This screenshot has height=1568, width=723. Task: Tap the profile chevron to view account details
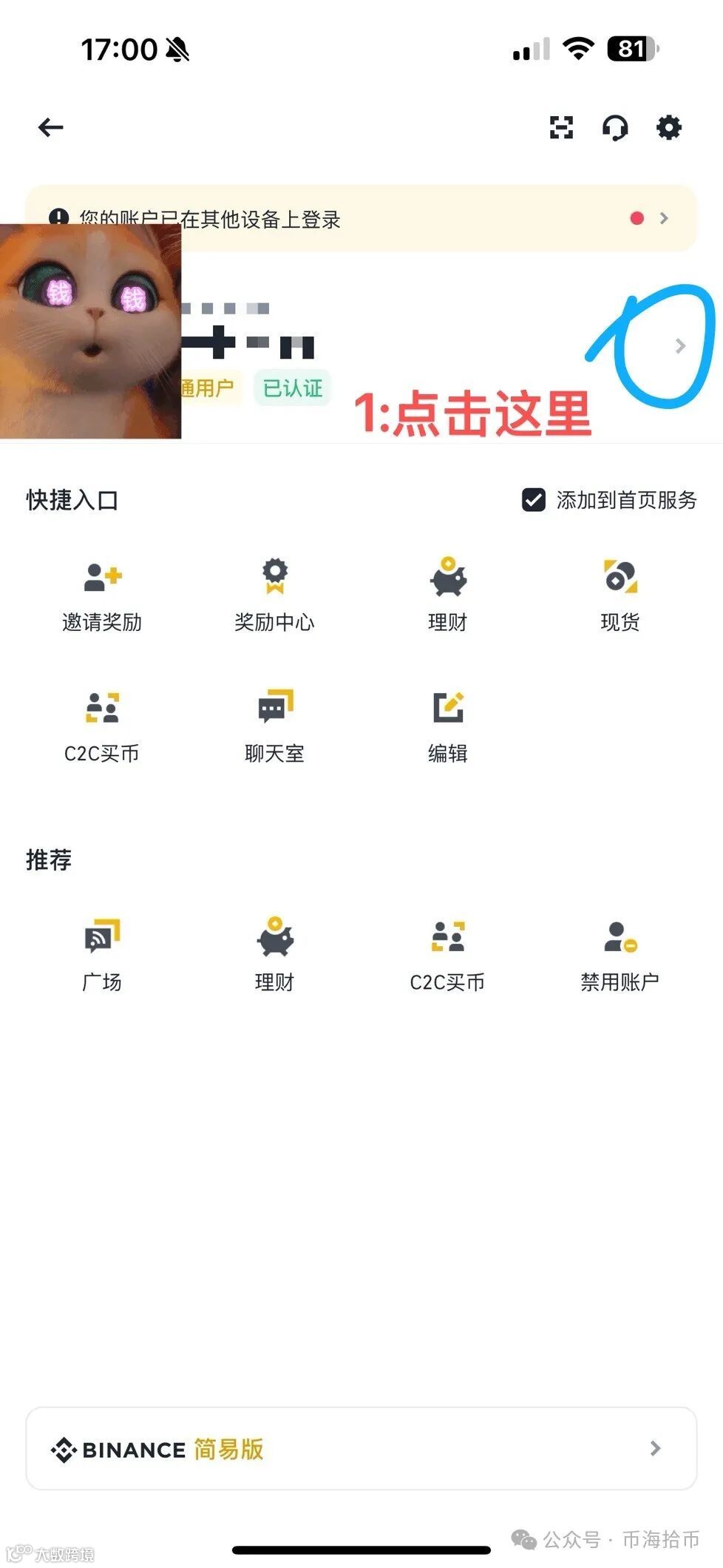680,345
